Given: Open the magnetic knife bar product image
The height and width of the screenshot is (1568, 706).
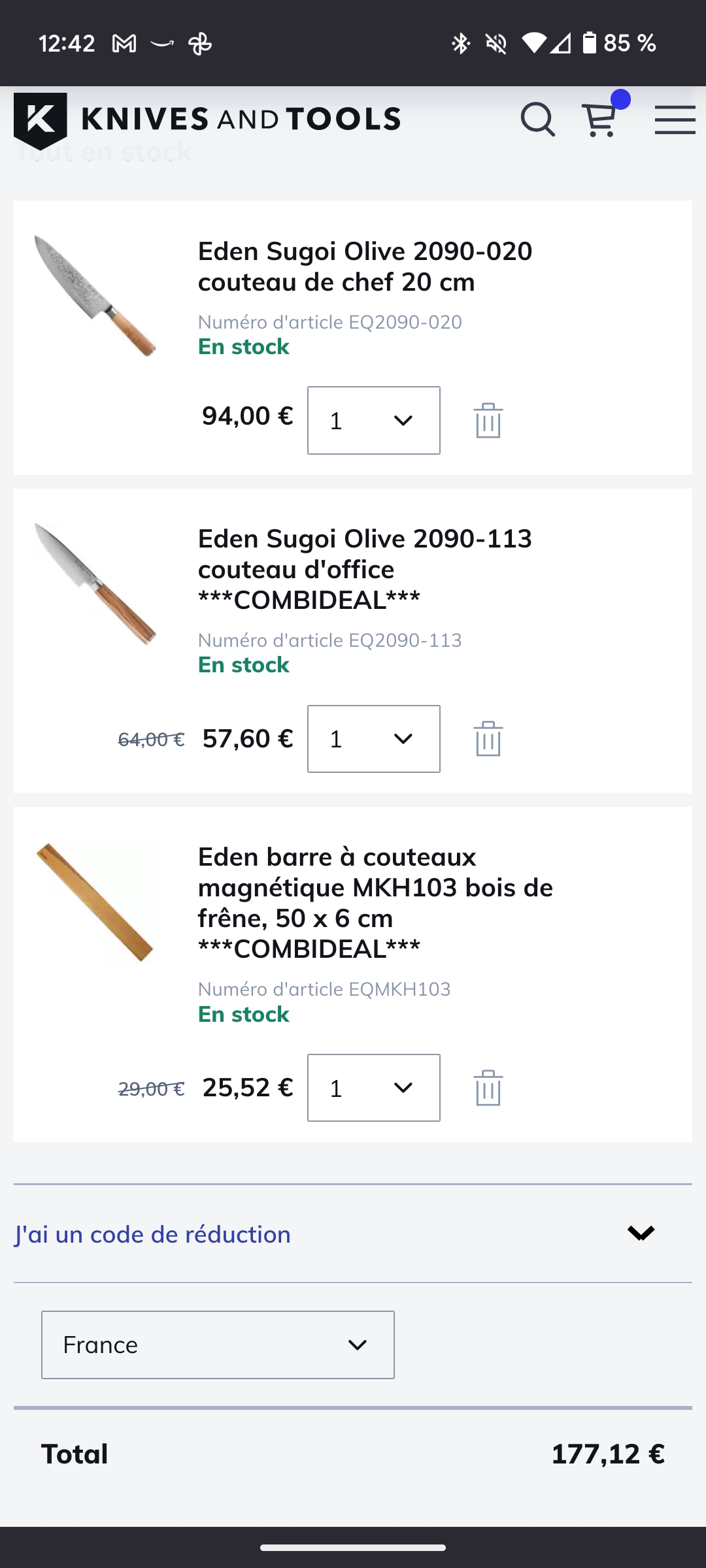Looking at the screenshot, I should point(95,902).
